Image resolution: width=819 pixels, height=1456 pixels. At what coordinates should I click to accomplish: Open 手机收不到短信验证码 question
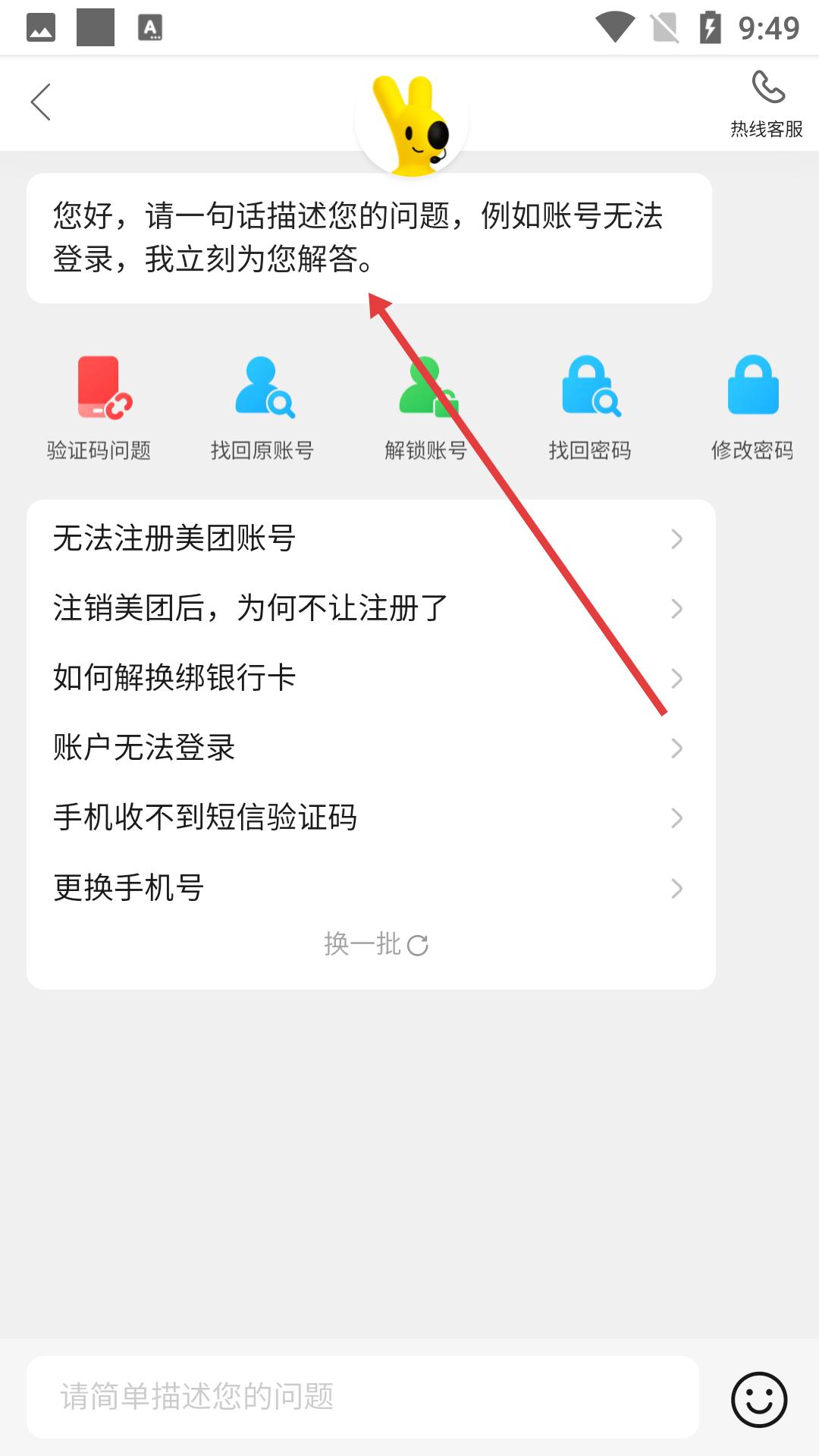coord(370,817)
